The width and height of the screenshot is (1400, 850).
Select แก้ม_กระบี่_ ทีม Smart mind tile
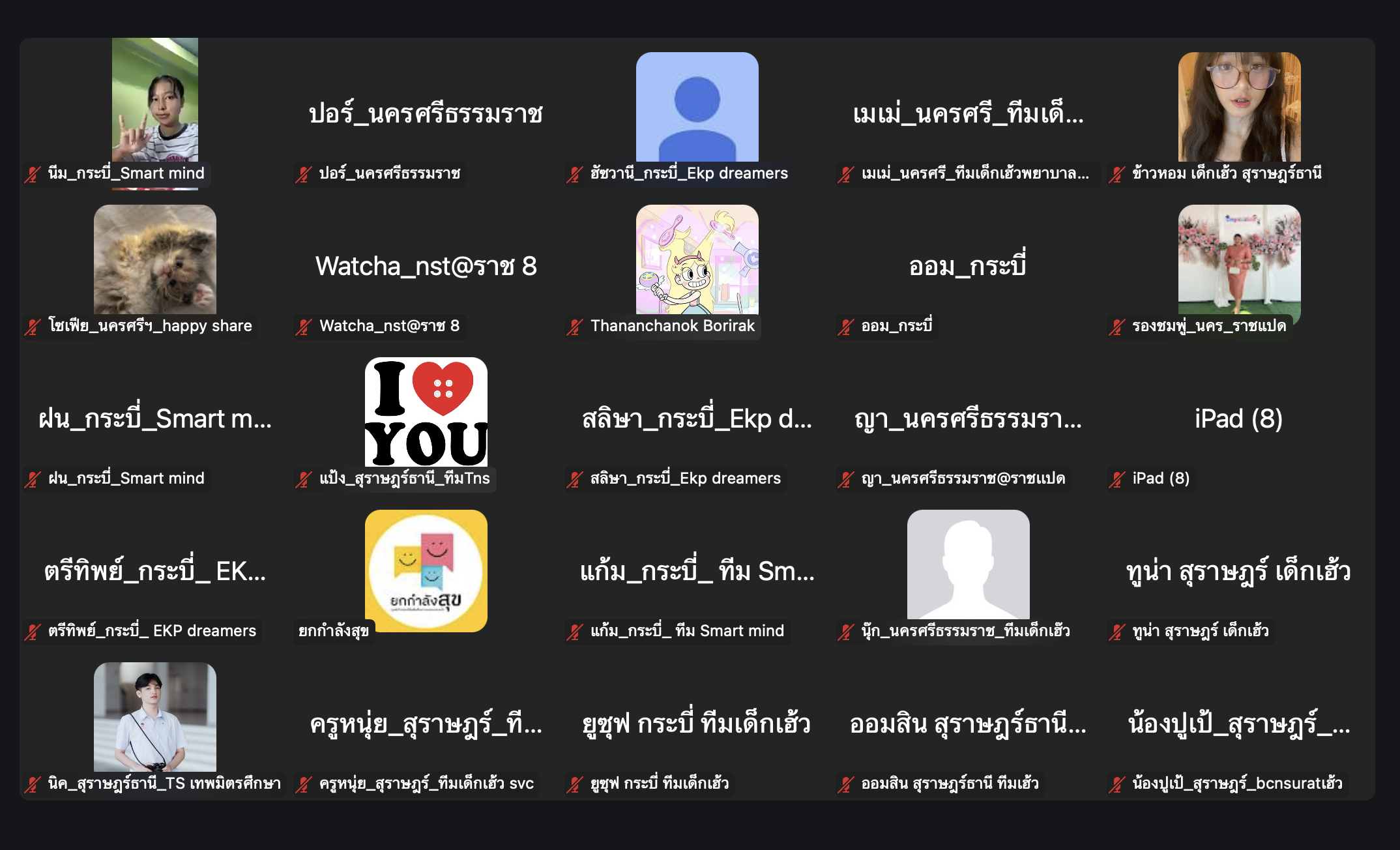click(x=697, y=572)
